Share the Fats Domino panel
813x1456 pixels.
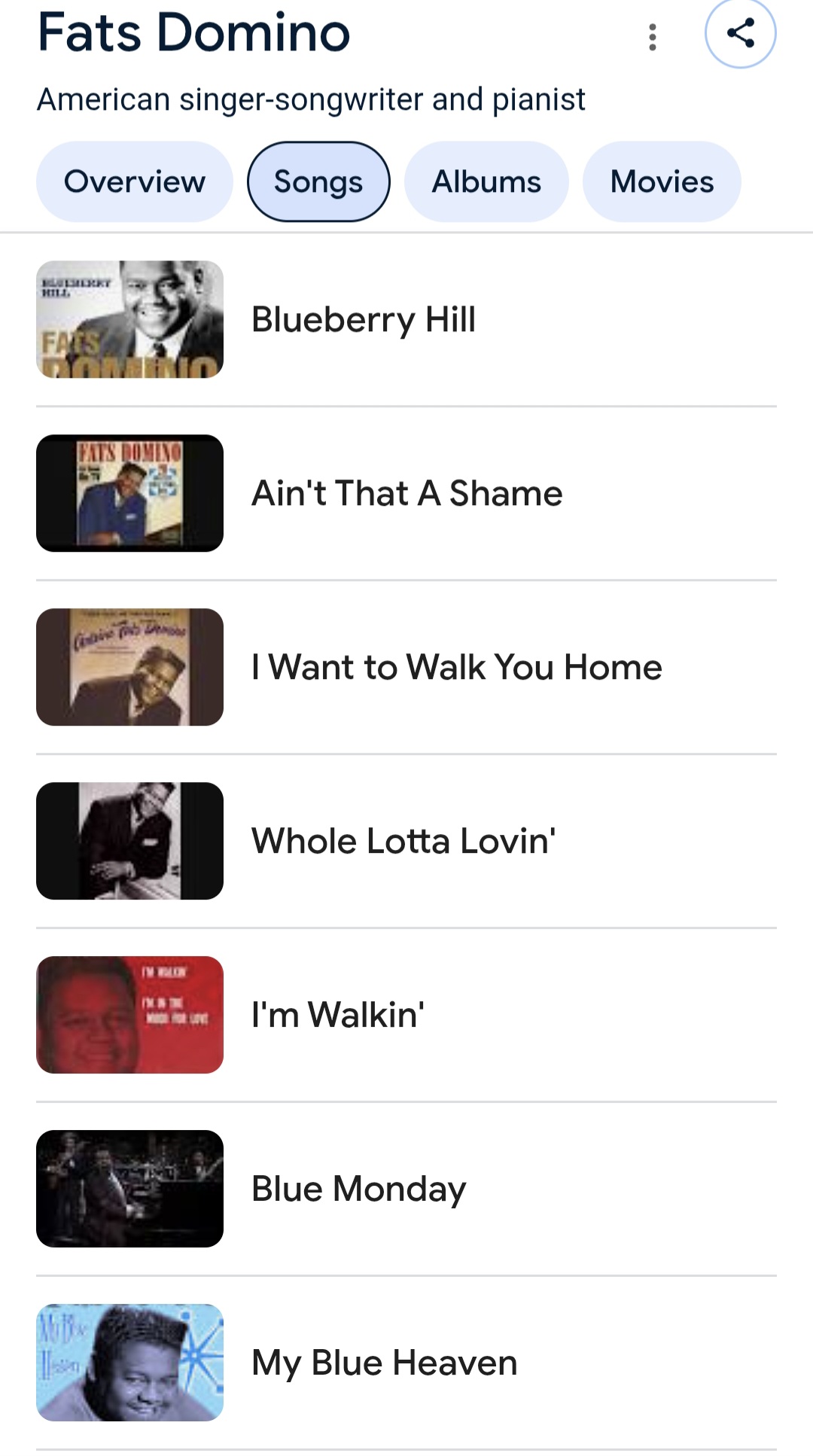740,33
